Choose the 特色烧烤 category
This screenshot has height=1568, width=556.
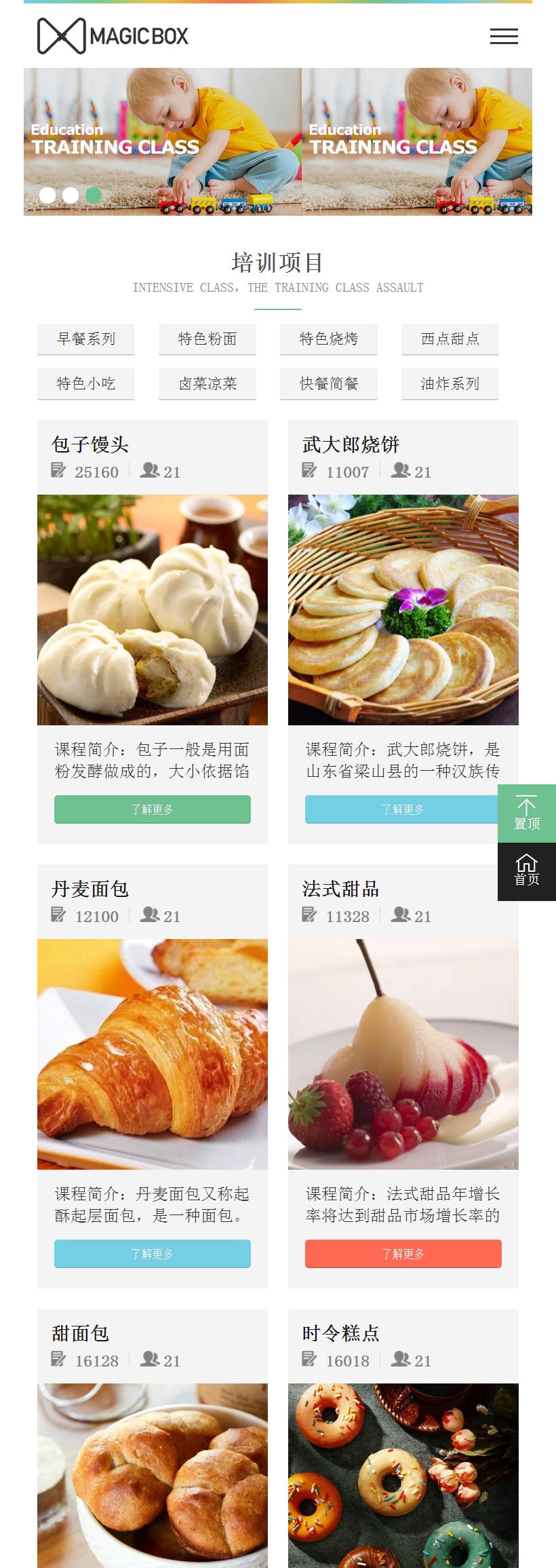coord(329,339)
